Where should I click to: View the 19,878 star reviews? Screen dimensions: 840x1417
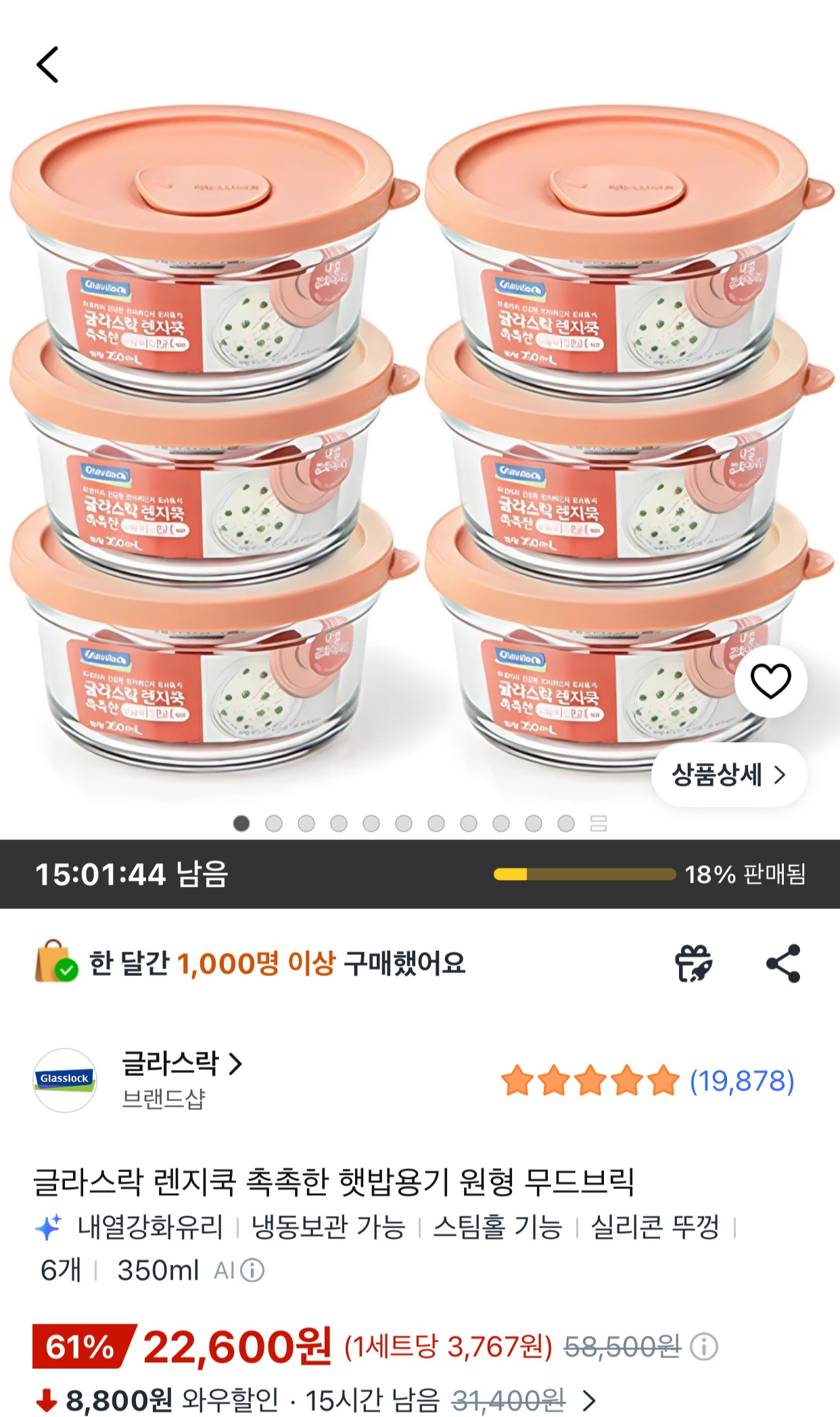point(647,1081)
